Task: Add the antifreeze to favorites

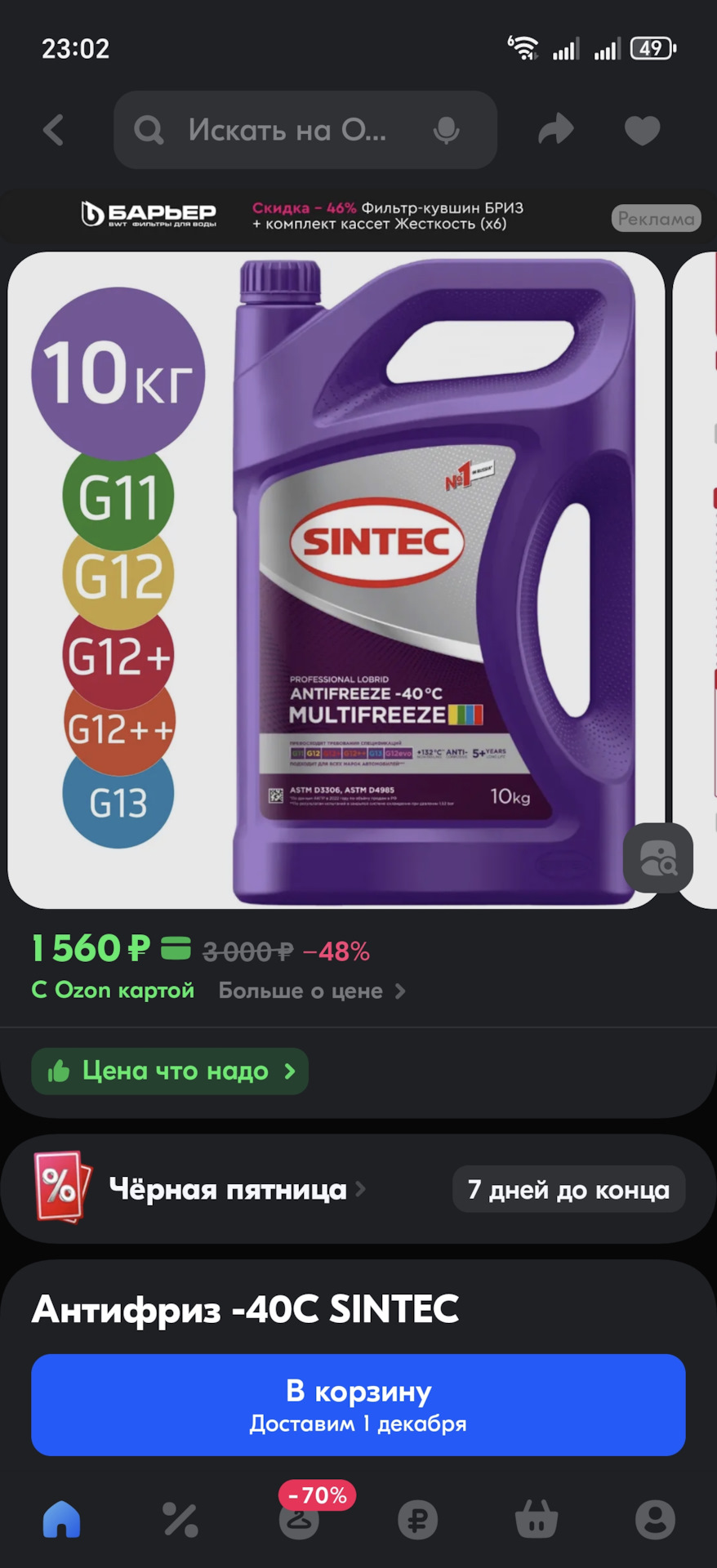Action: coord(642,131)
